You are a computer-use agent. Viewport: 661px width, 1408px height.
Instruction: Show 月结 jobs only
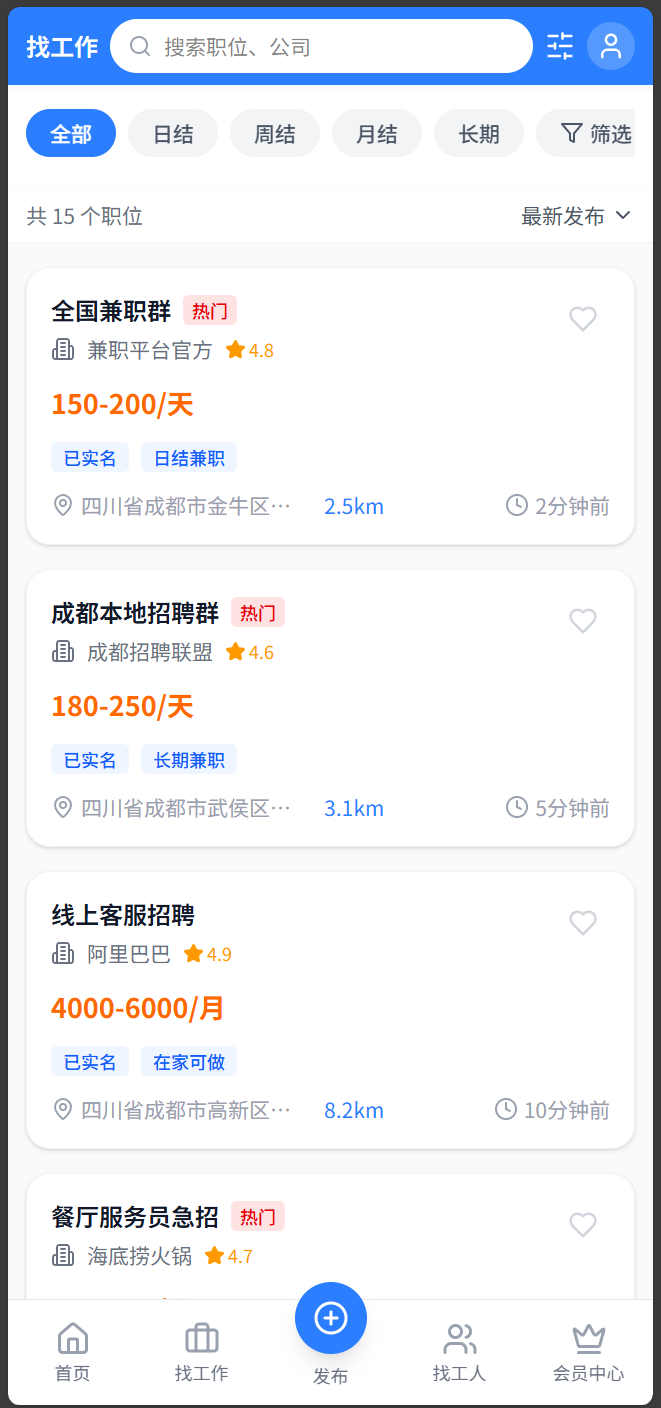click(x=377, y=134)
